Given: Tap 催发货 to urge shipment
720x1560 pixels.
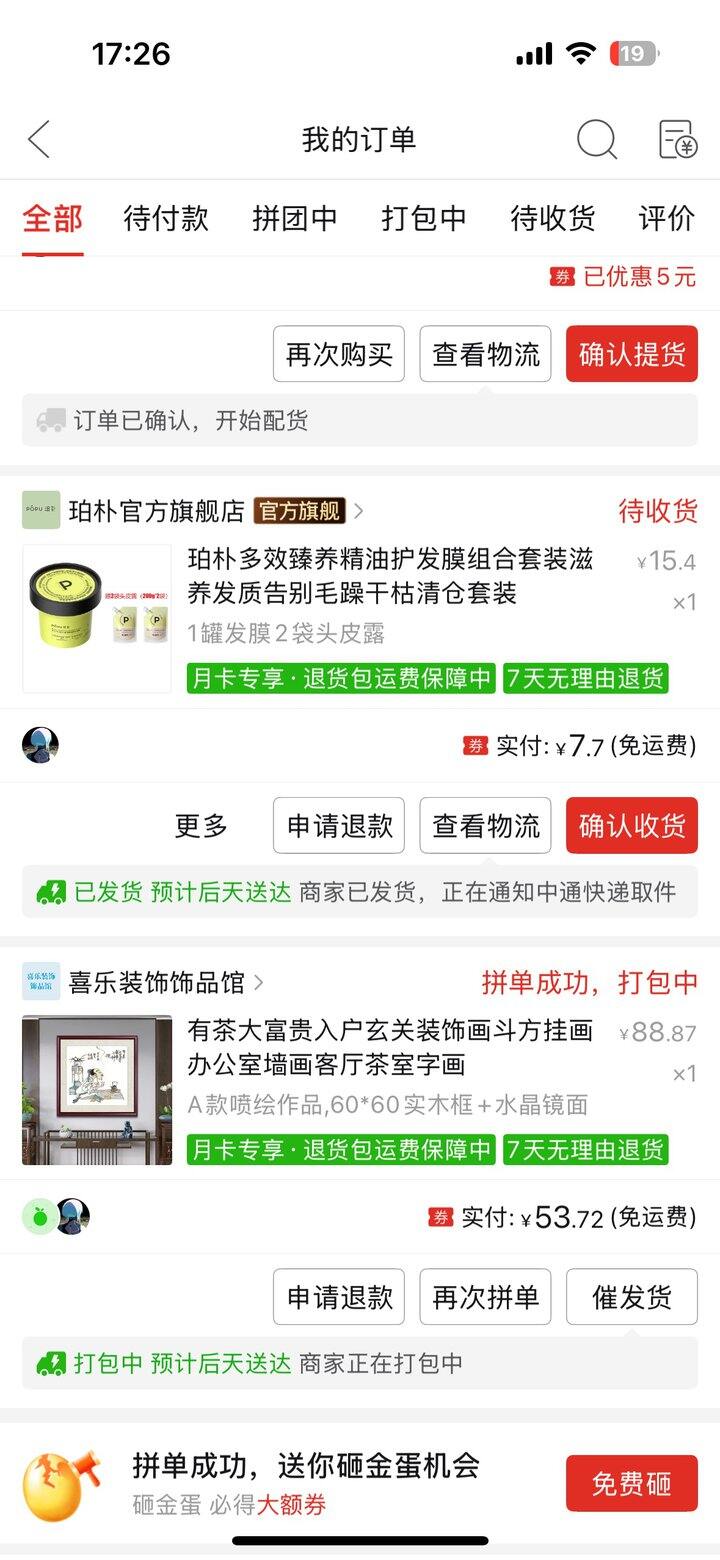Looking at the screenshot, I should [x=631, y=1297].
